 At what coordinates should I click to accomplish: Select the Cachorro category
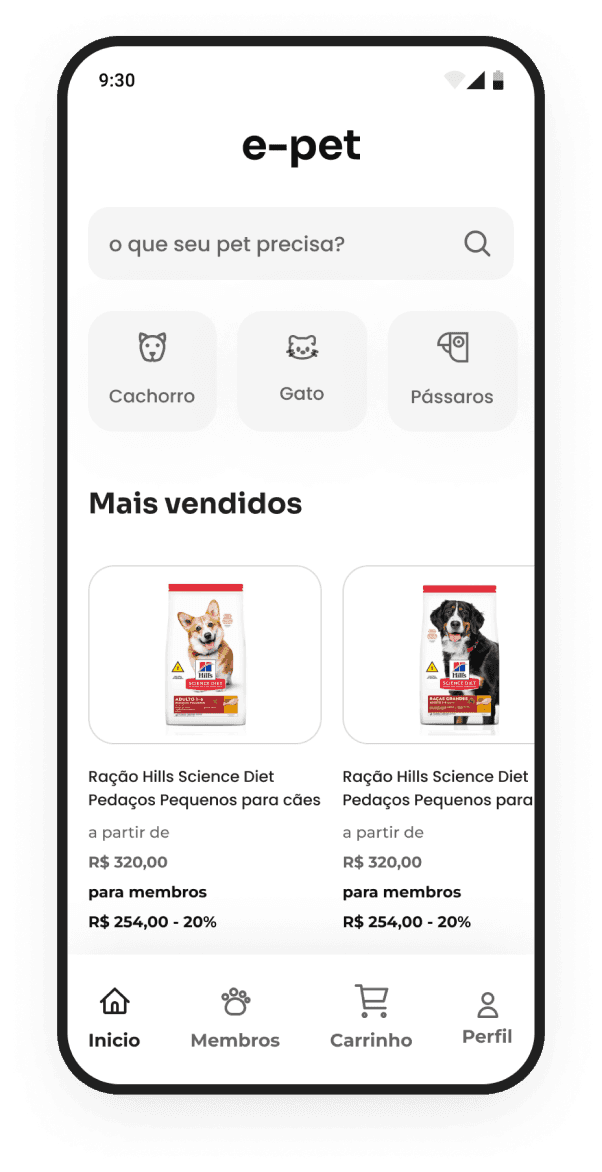pos(152,370)
